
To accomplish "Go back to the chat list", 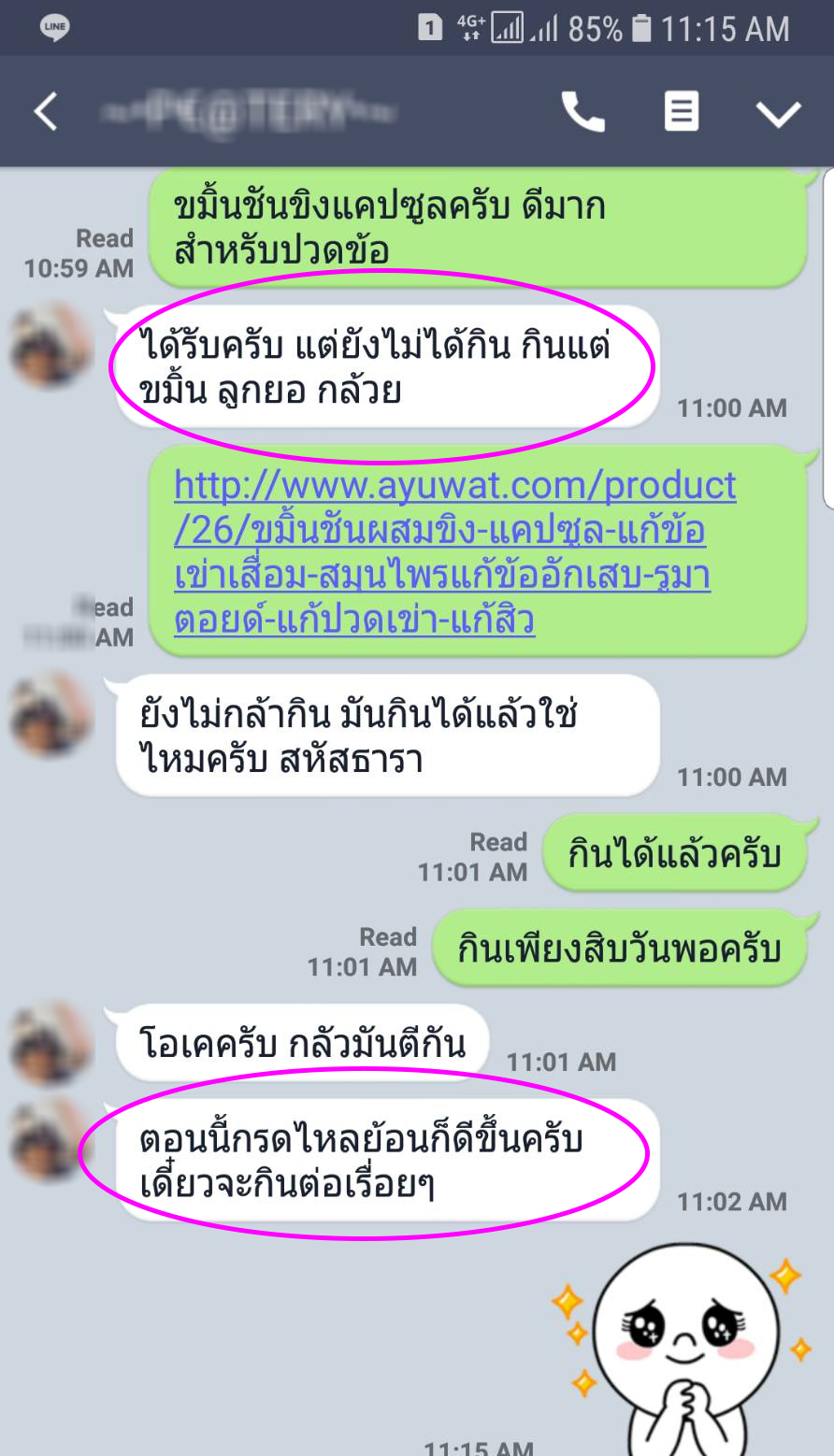I will [47, 113].
